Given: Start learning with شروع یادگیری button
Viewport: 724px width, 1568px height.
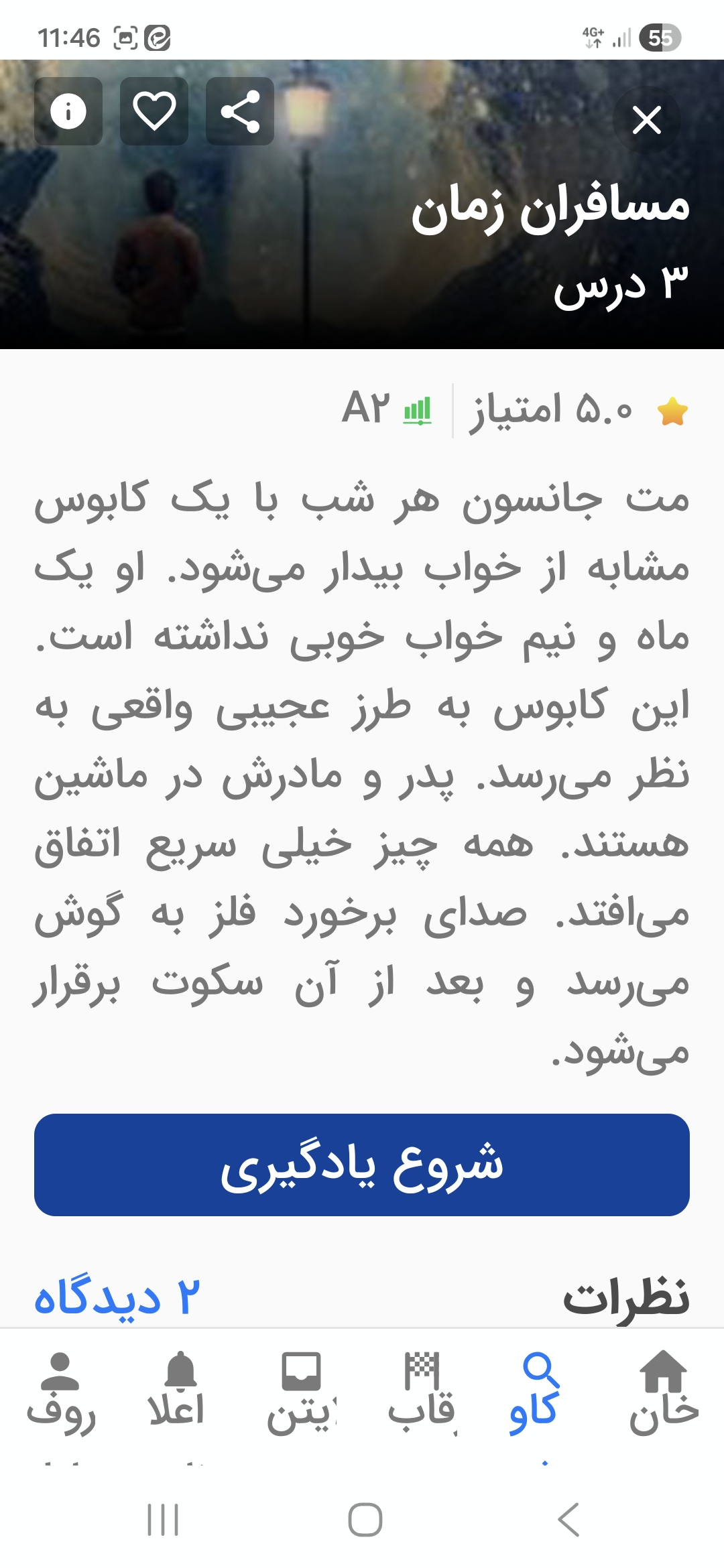Looking at the screenshot, I should point(362,1165).
